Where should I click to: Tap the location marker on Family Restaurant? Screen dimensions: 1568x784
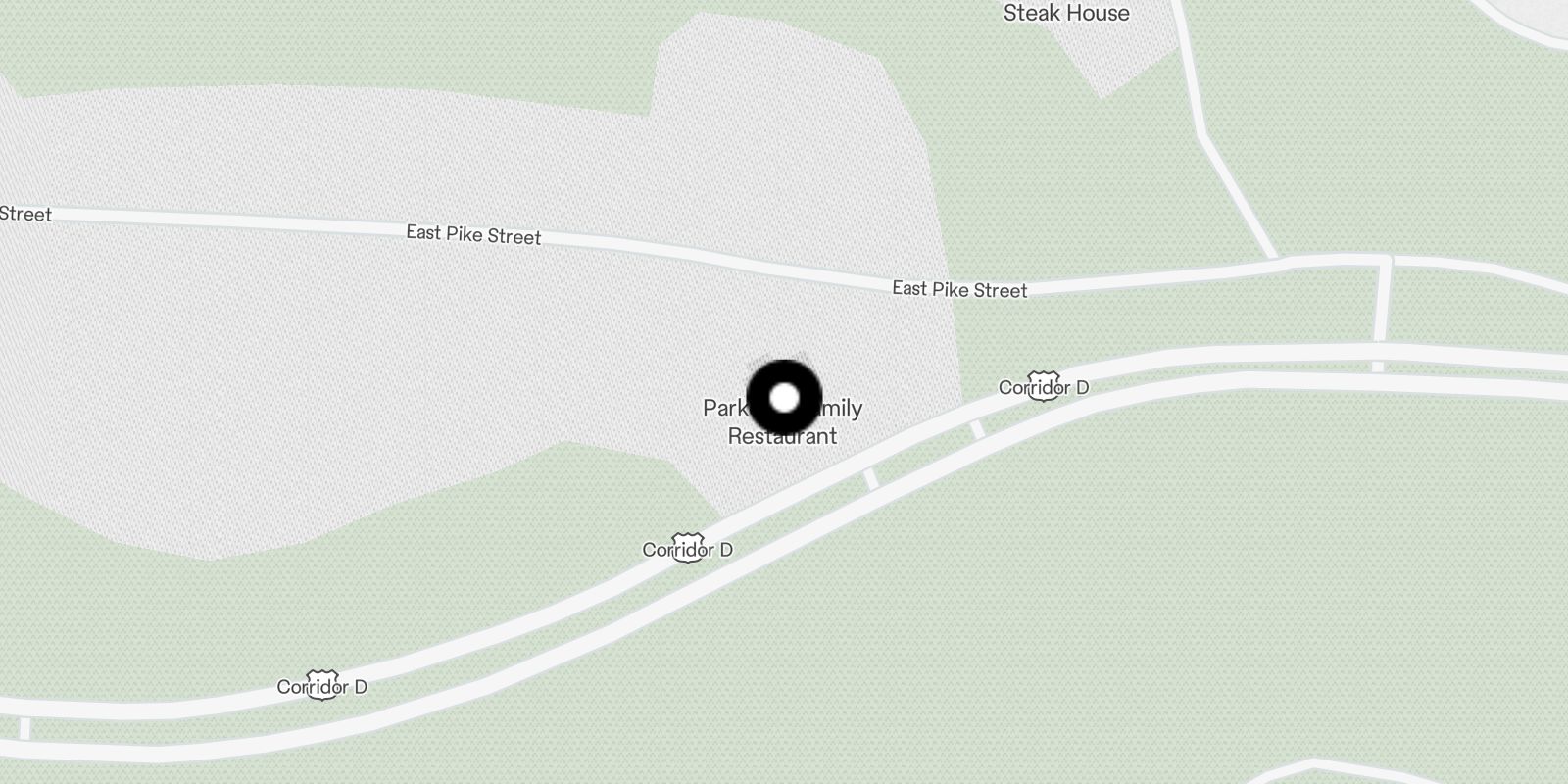(784, 398)
